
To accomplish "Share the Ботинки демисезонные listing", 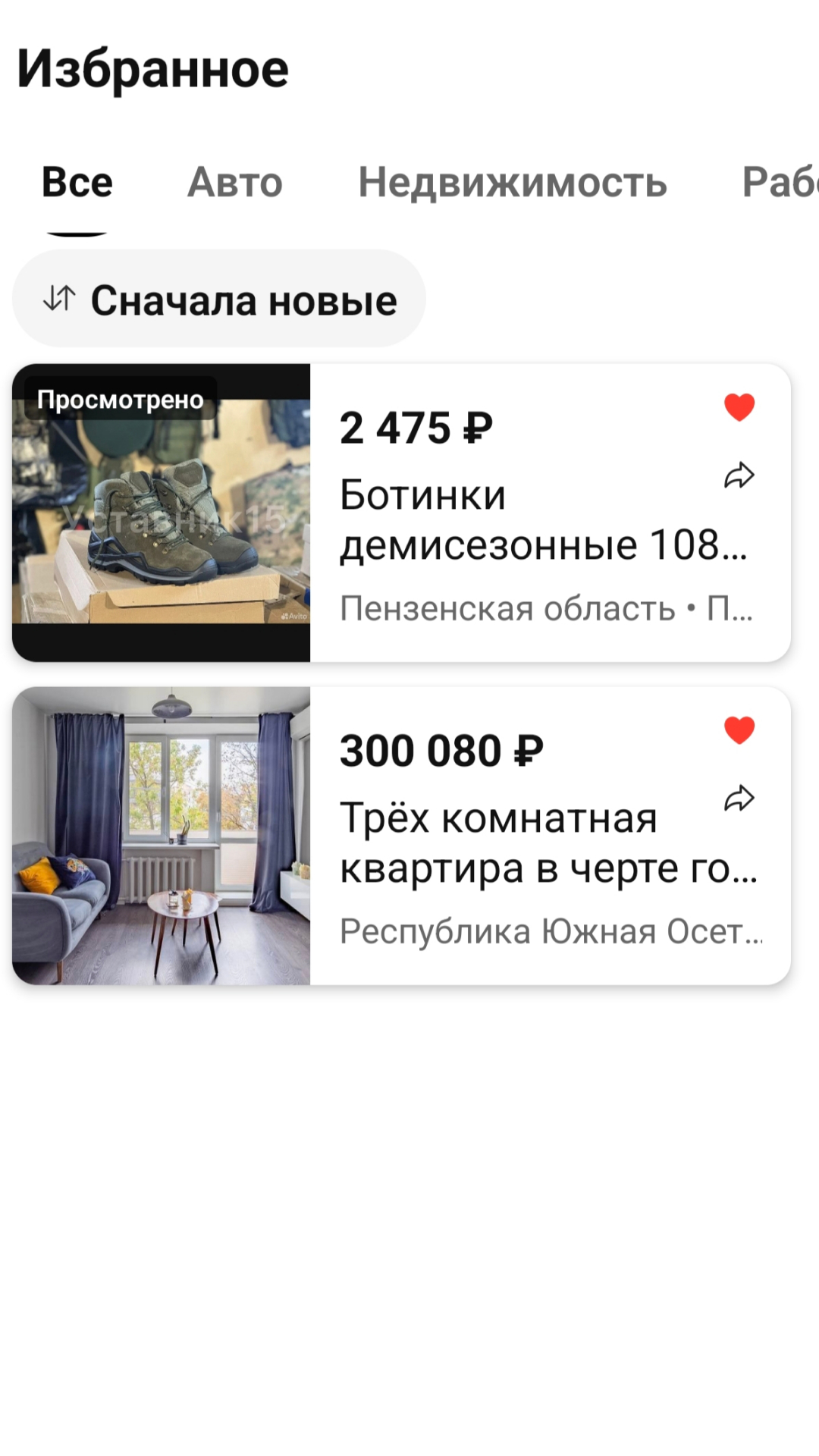I will coord(739,475).
